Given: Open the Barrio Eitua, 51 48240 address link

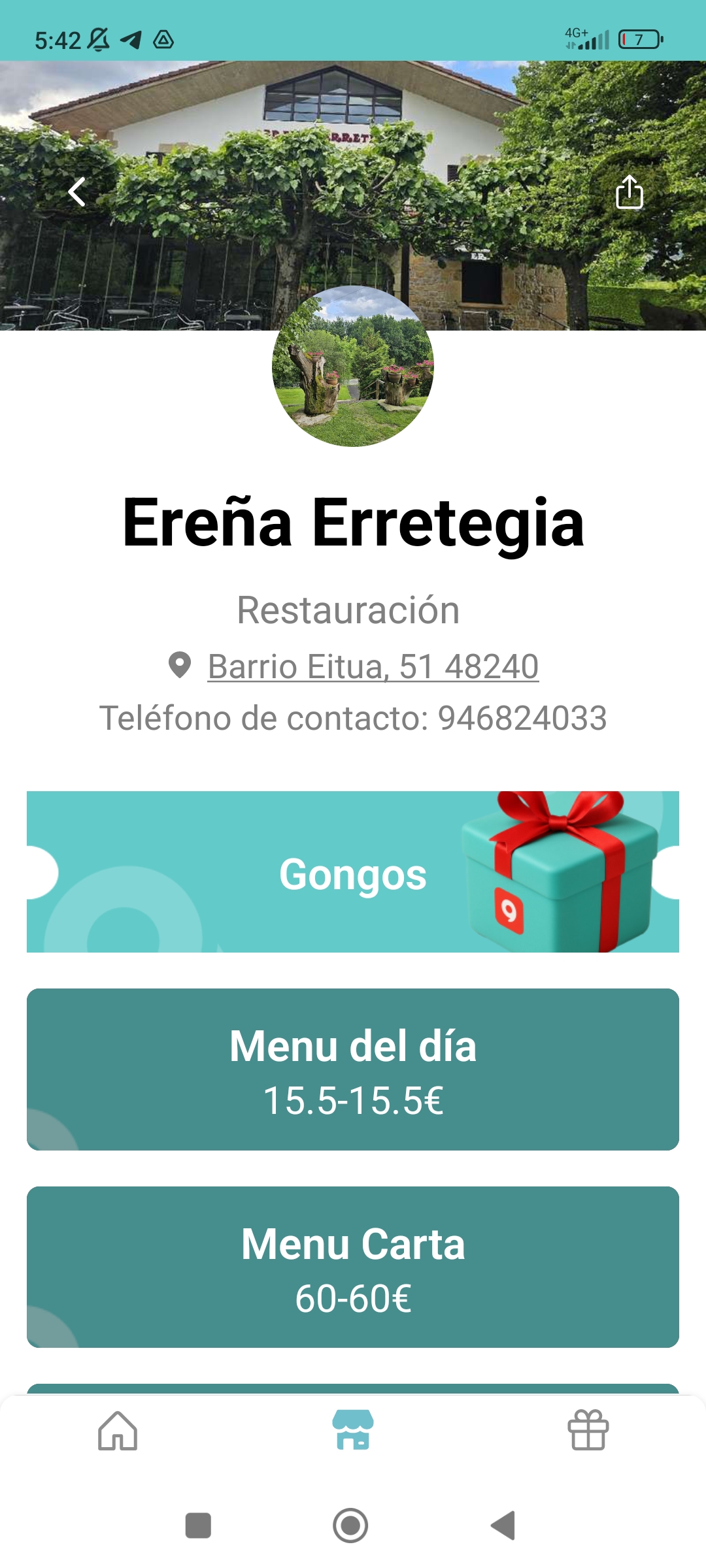Looking at the screenshot, I should tap(373, 667).
